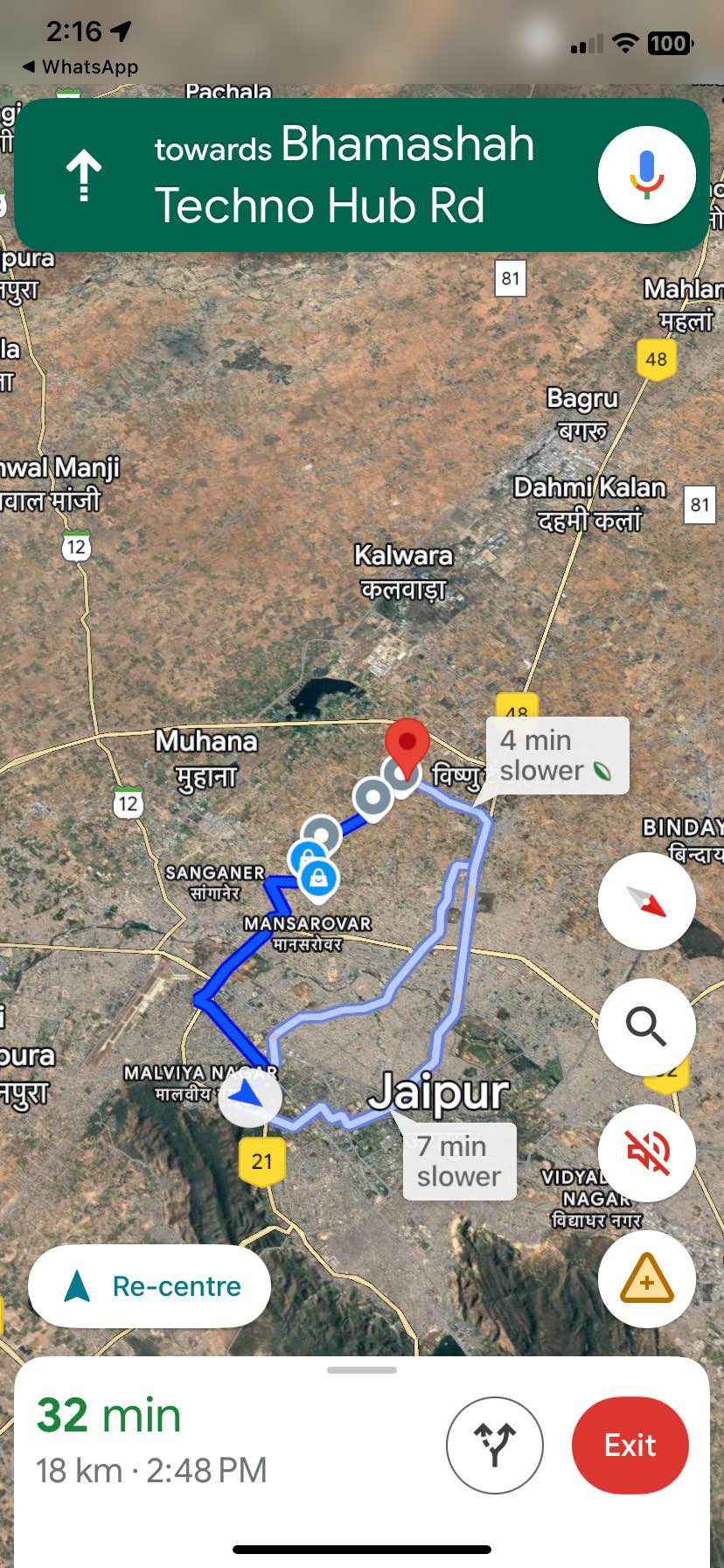The height and width of the screenshot is (1568, 724).
Task: Tap the red destination pin
Action: pyautogui.click(x=407, y=745)
